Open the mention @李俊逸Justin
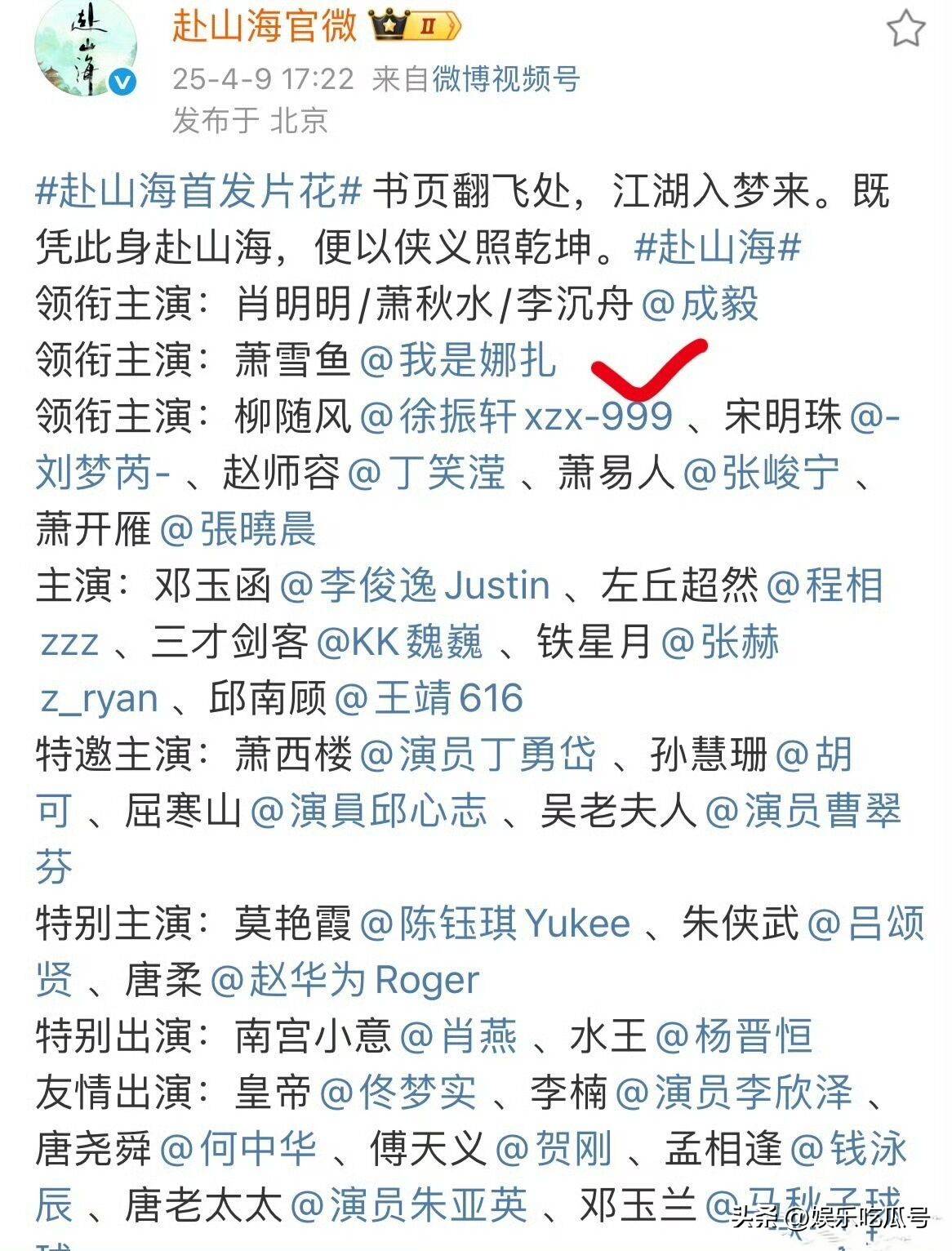952x1251 pixels. [x=415, y=585]
